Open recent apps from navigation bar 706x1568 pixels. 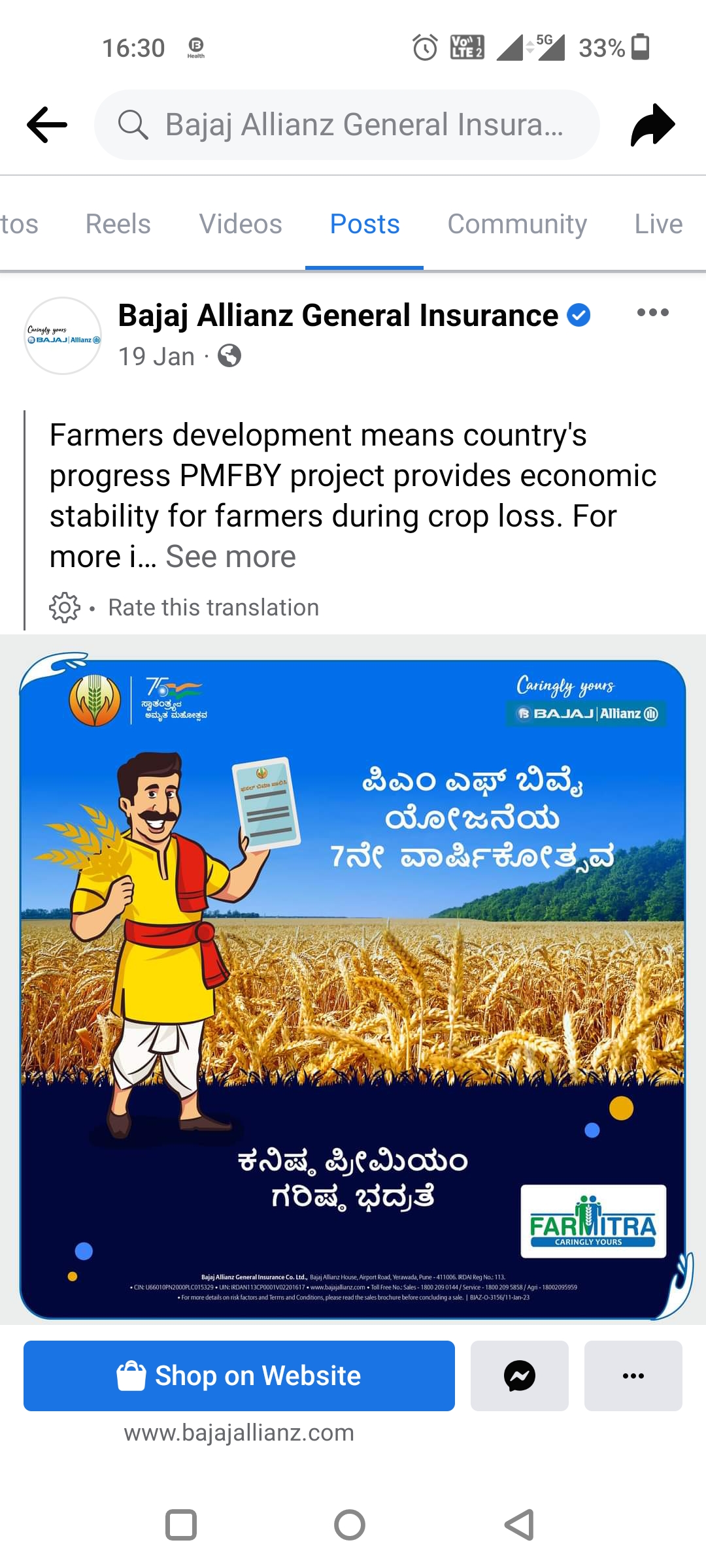(181, 1526)
